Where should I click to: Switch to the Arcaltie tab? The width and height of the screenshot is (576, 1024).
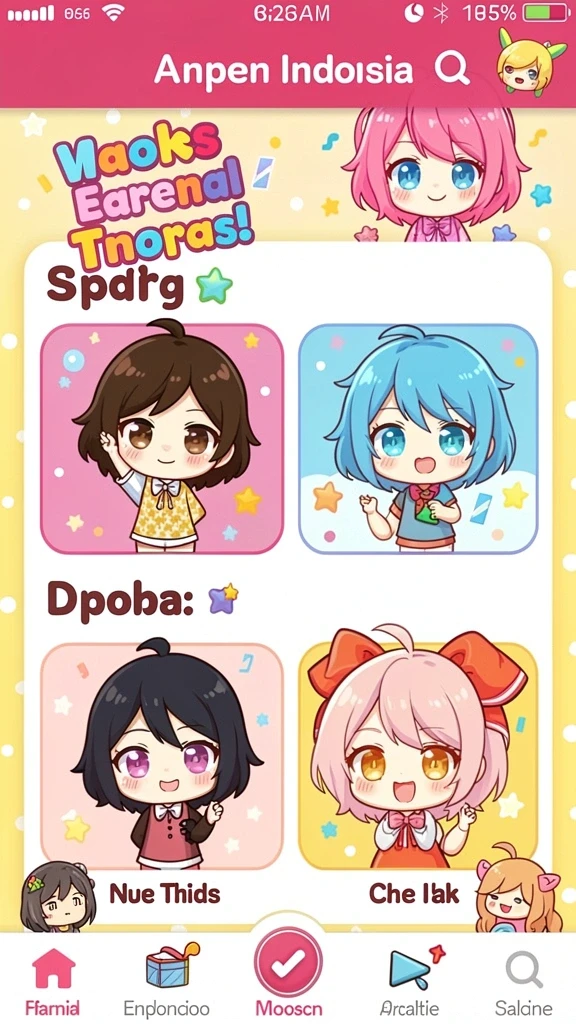coord(410,982)
